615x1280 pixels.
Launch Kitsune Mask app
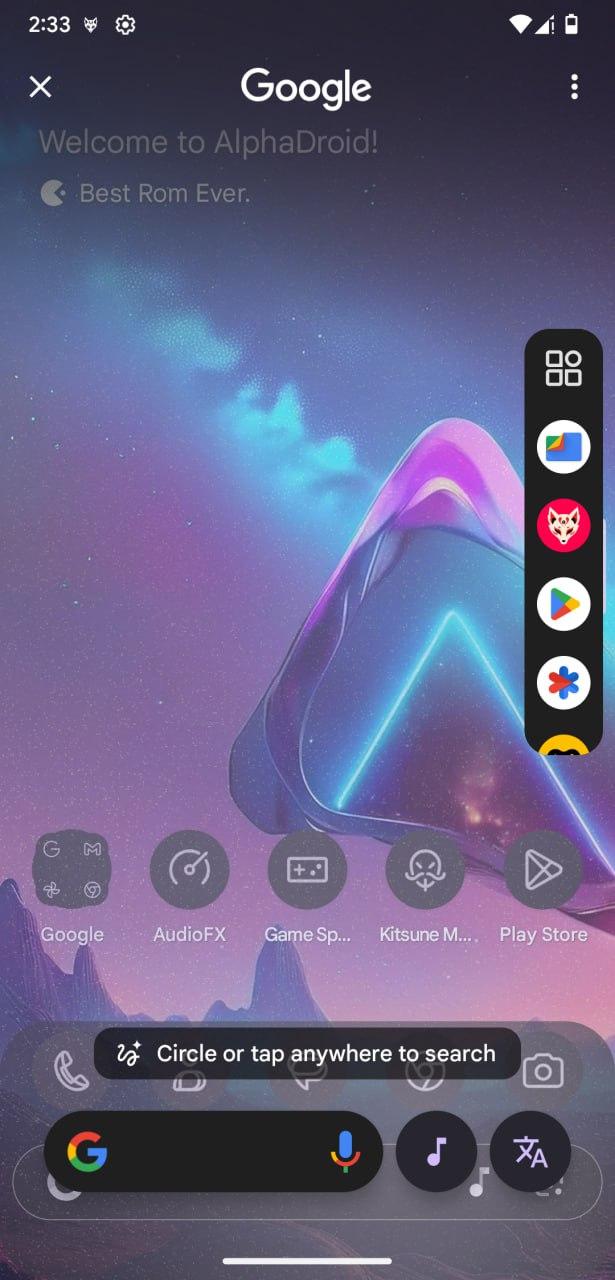(425, 870)
